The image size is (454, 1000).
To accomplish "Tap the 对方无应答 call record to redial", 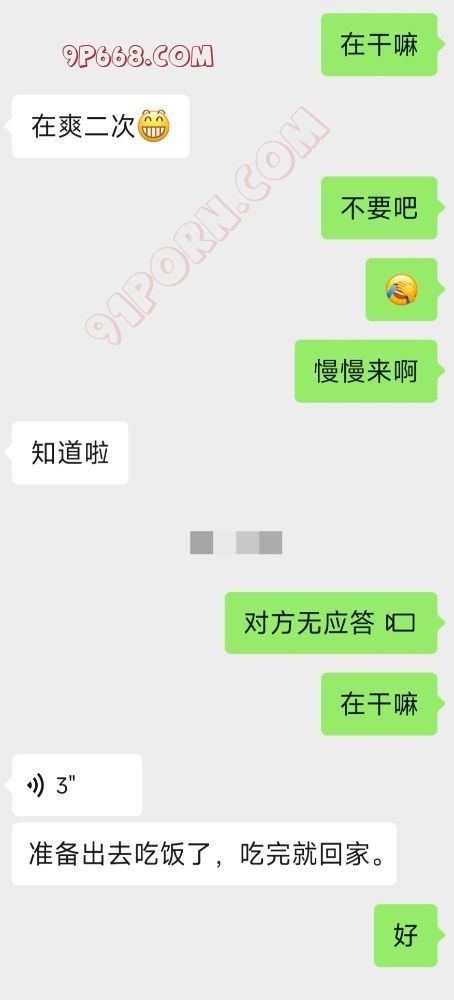I will click(331, 623).
